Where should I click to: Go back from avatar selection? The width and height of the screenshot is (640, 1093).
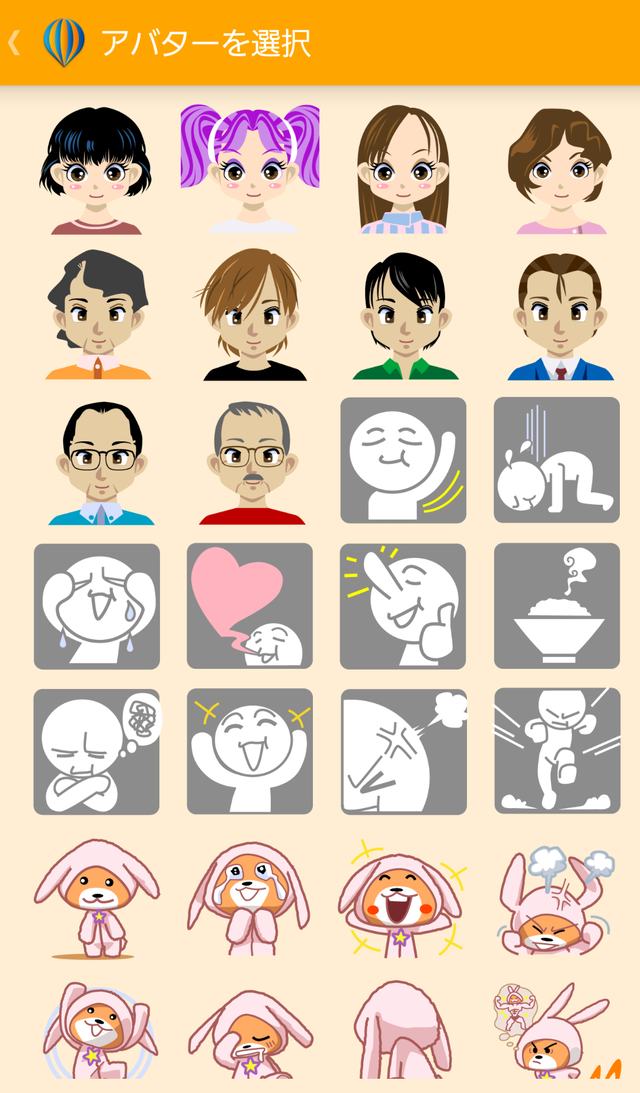[16, 43]
